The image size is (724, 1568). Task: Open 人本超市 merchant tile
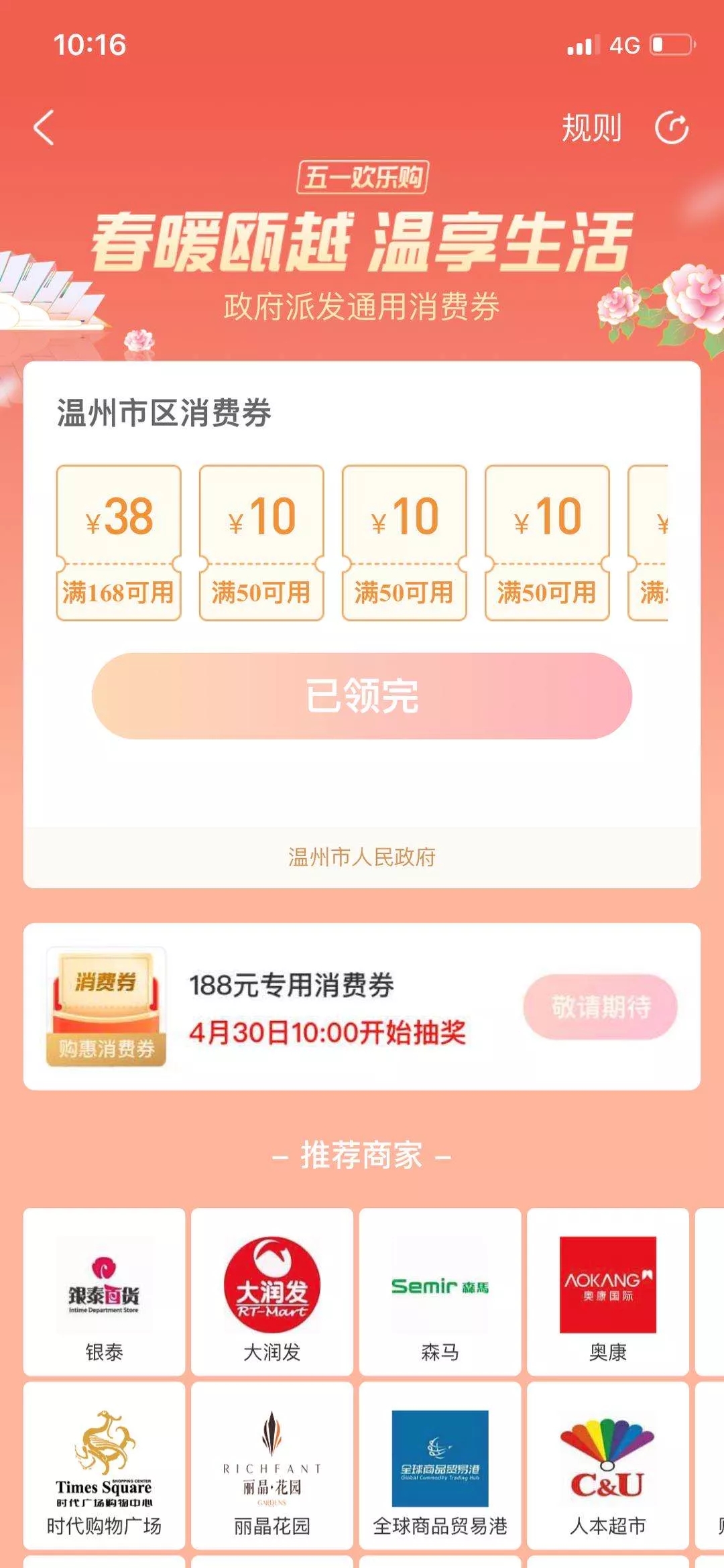pos(607,1466)
